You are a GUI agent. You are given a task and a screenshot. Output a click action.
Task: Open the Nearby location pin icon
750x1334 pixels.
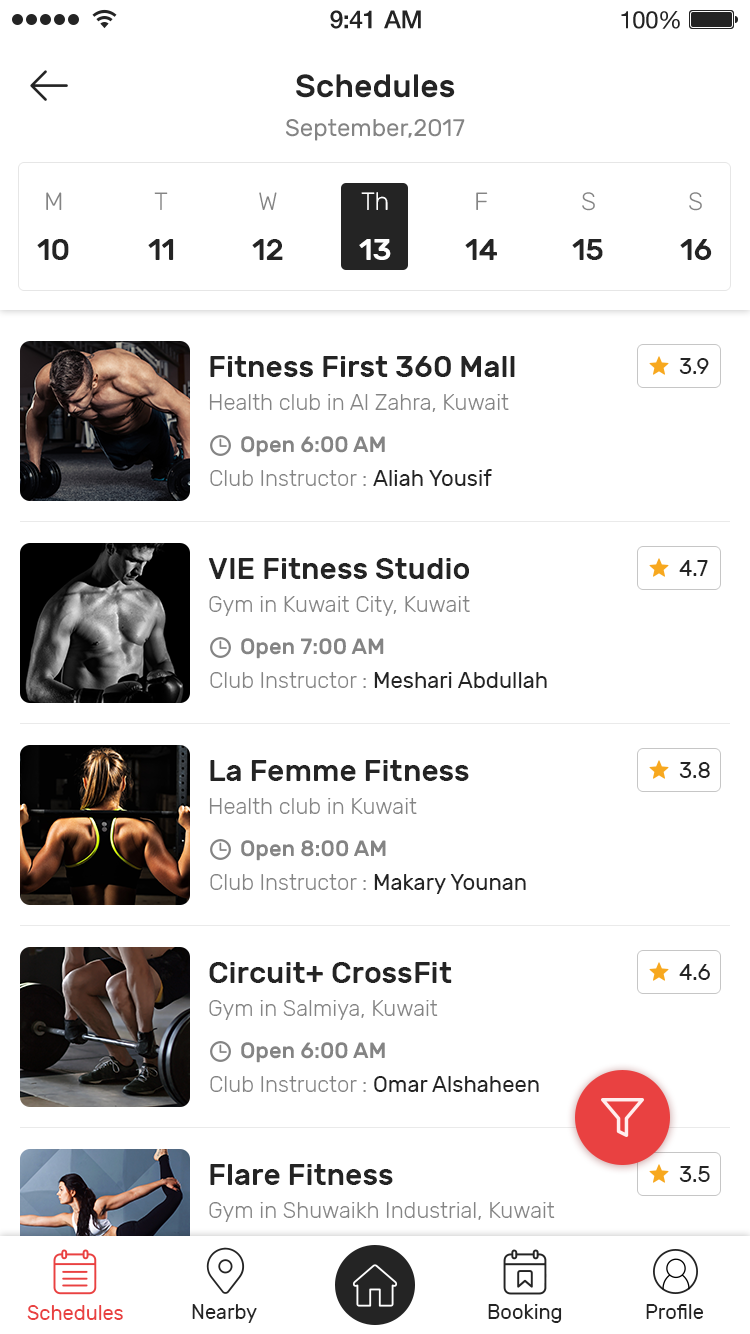click(224, 1268)
